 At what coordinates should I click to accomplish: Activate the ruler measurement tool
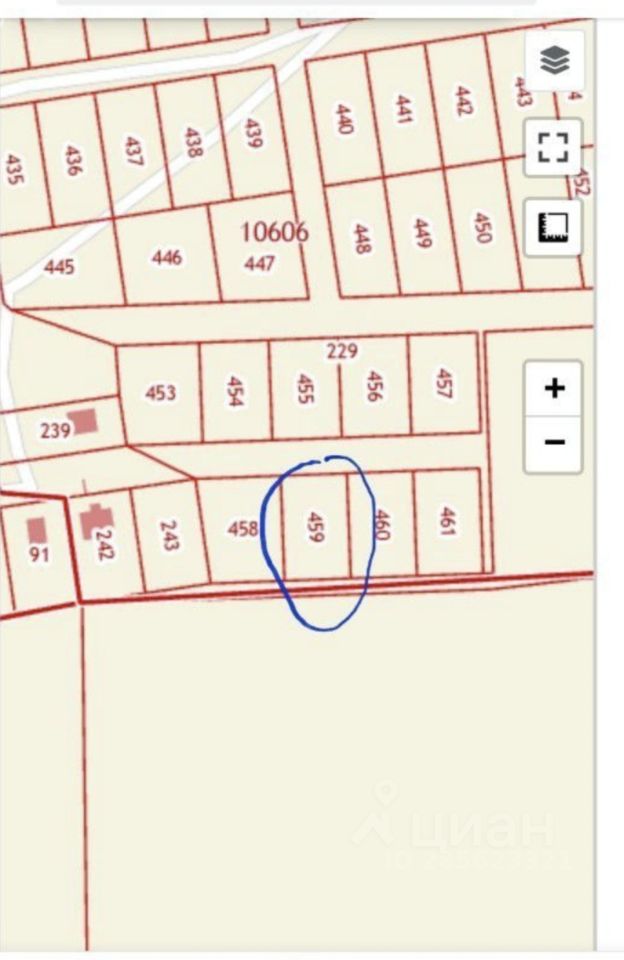click(553, 227)
